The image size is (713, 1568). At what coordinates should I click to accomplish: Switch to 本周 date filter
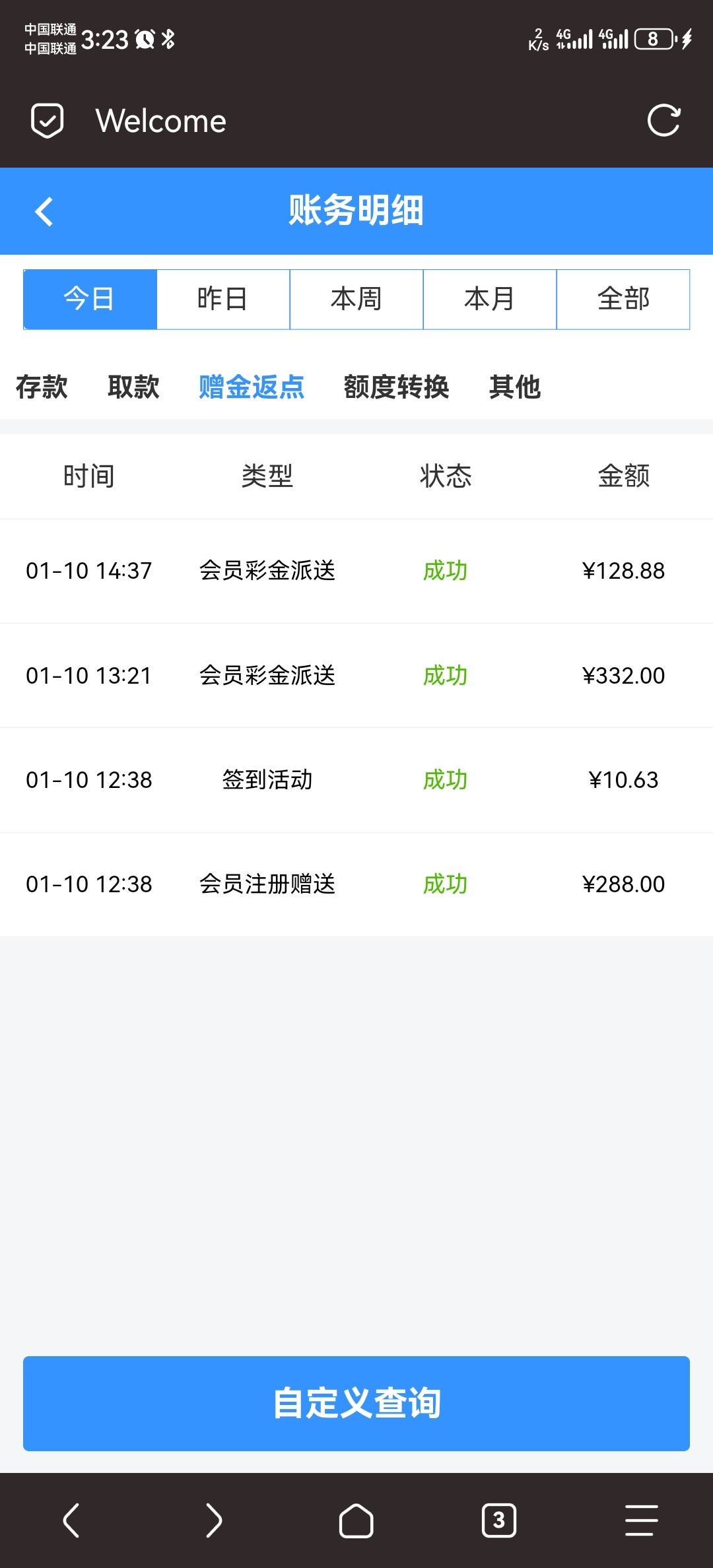(356, 299)
